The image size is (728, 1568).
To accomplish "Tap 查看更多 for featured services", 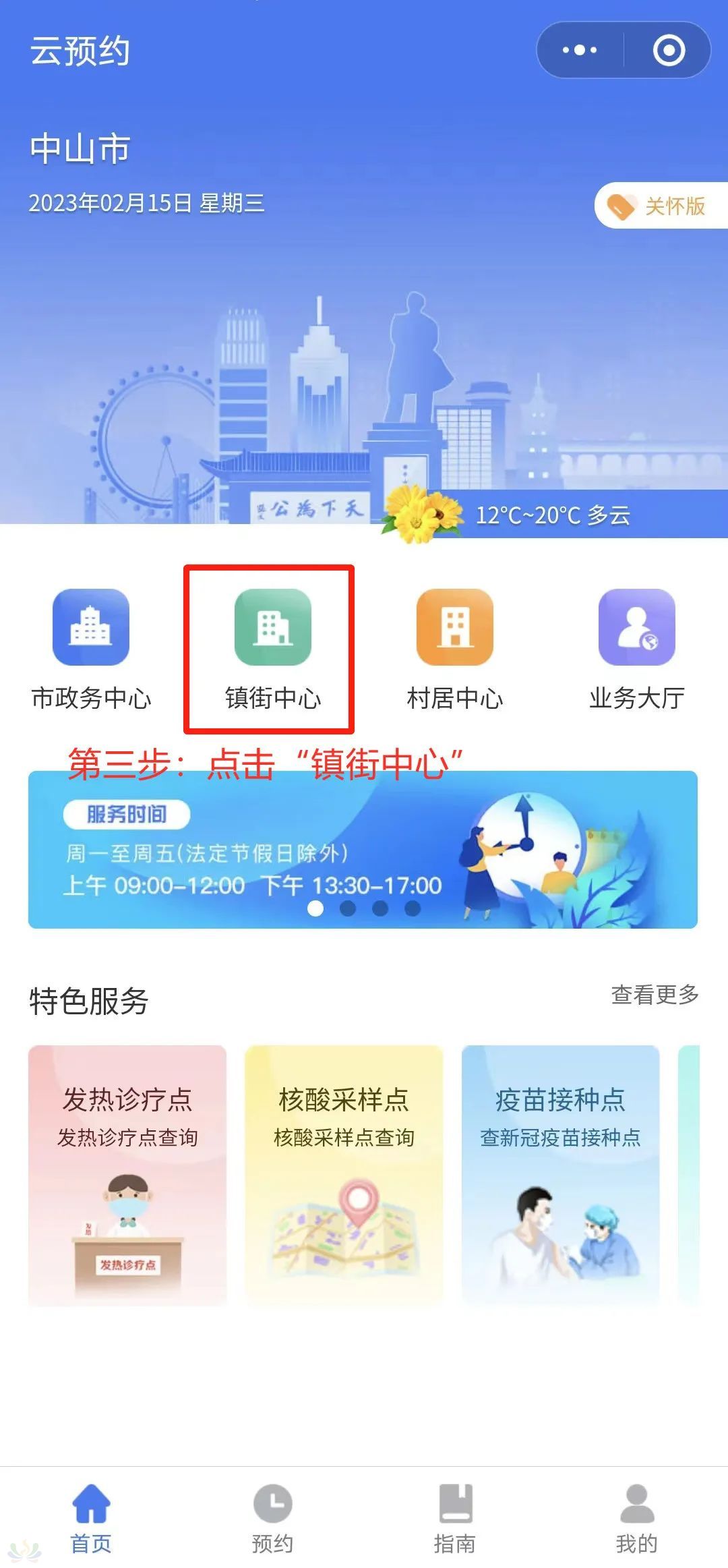I will [655, 994].
